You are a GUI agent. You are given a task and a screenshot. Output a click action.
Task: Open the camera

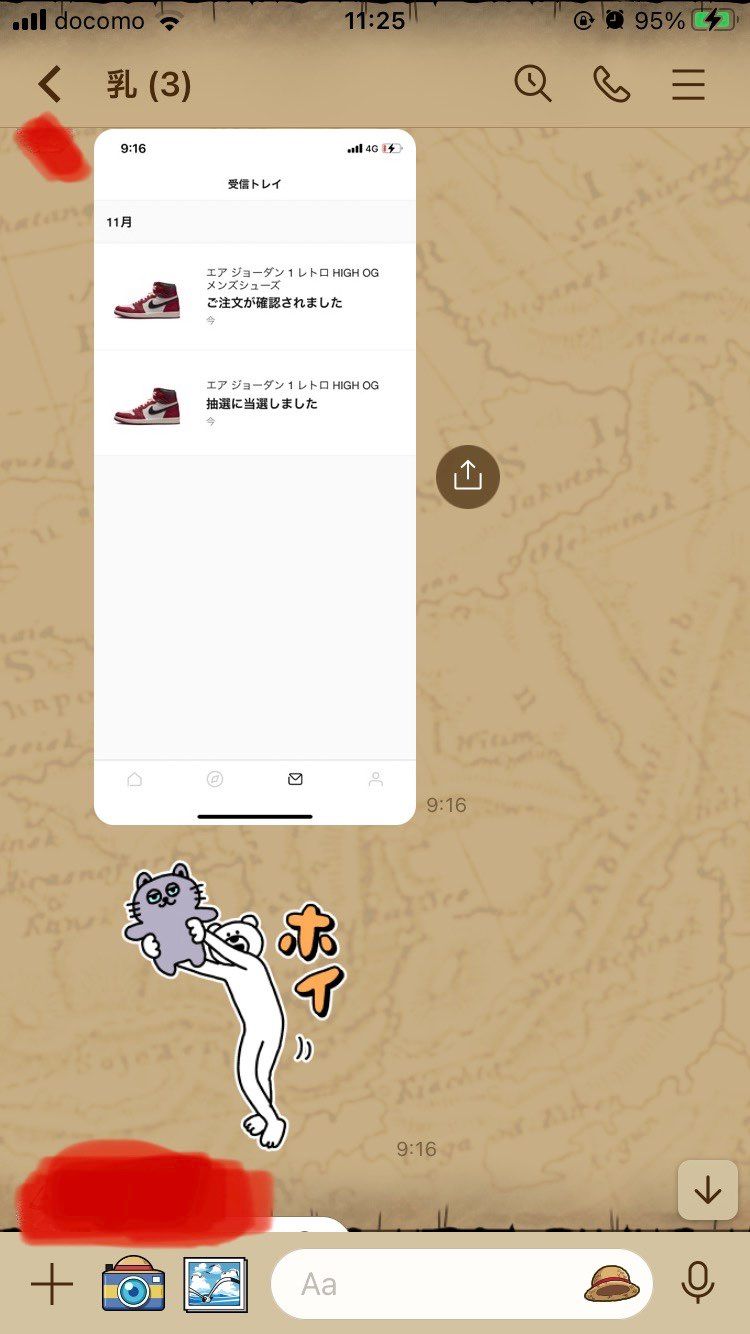point(133,1284)
